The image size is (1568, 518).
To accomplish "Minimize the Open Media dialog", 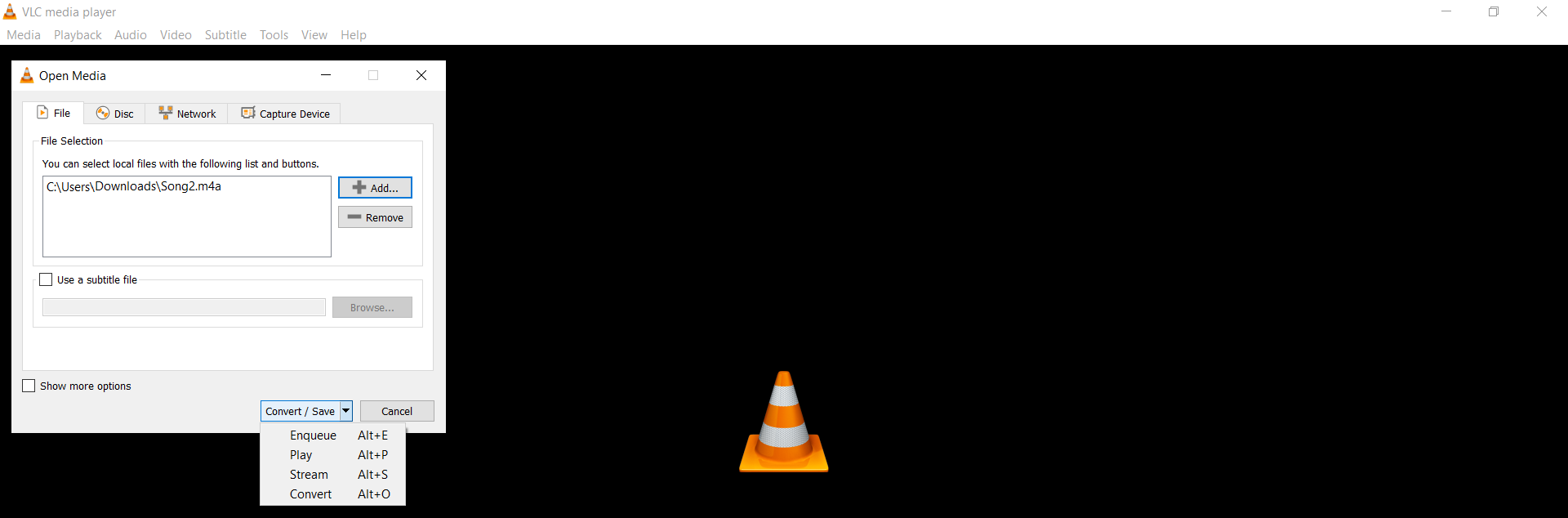I will pyautogui.click(x=326, y=75).
